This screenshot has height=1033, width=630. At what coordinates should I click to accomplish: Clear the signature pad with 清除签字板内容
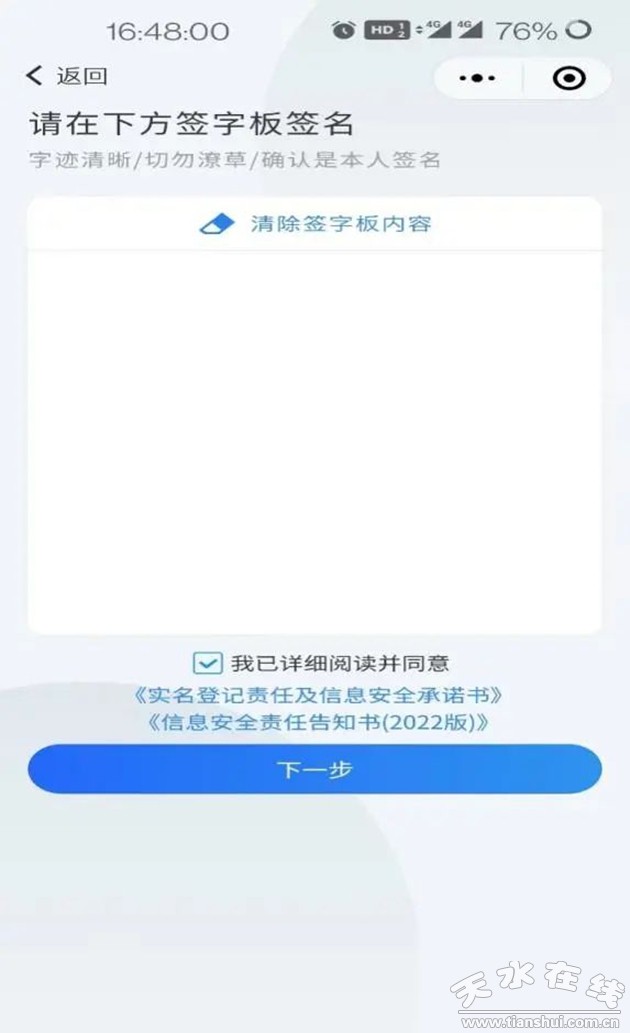316,223
